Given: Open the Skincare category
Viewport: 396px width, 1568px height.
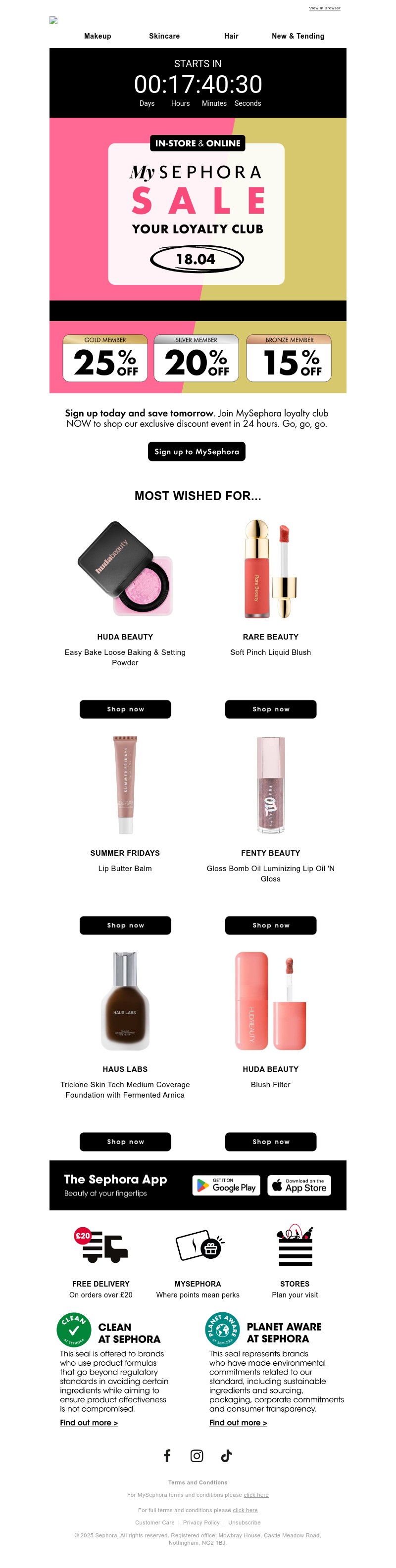Looking at the screenshot, I should pos(164,36).
